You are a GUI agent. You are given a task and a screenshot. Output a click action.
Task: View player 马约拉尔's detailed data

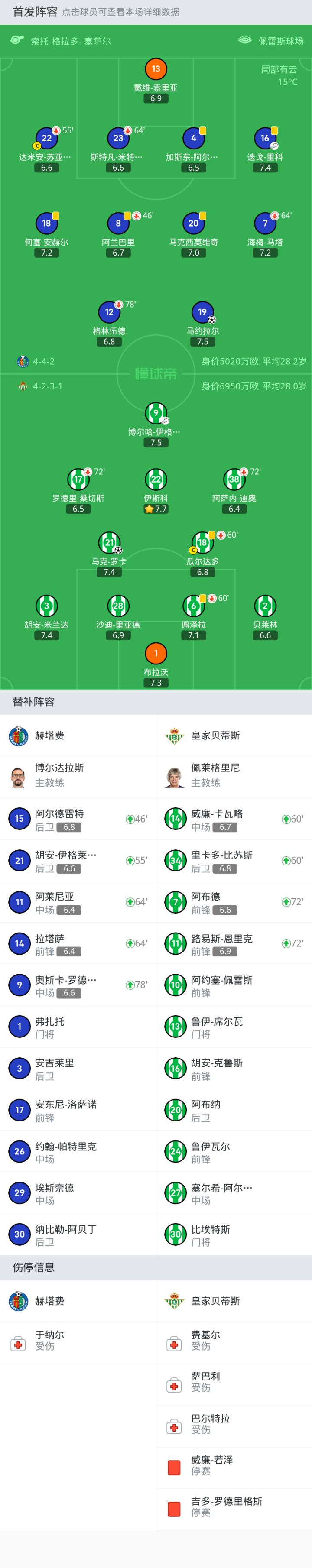202,312
